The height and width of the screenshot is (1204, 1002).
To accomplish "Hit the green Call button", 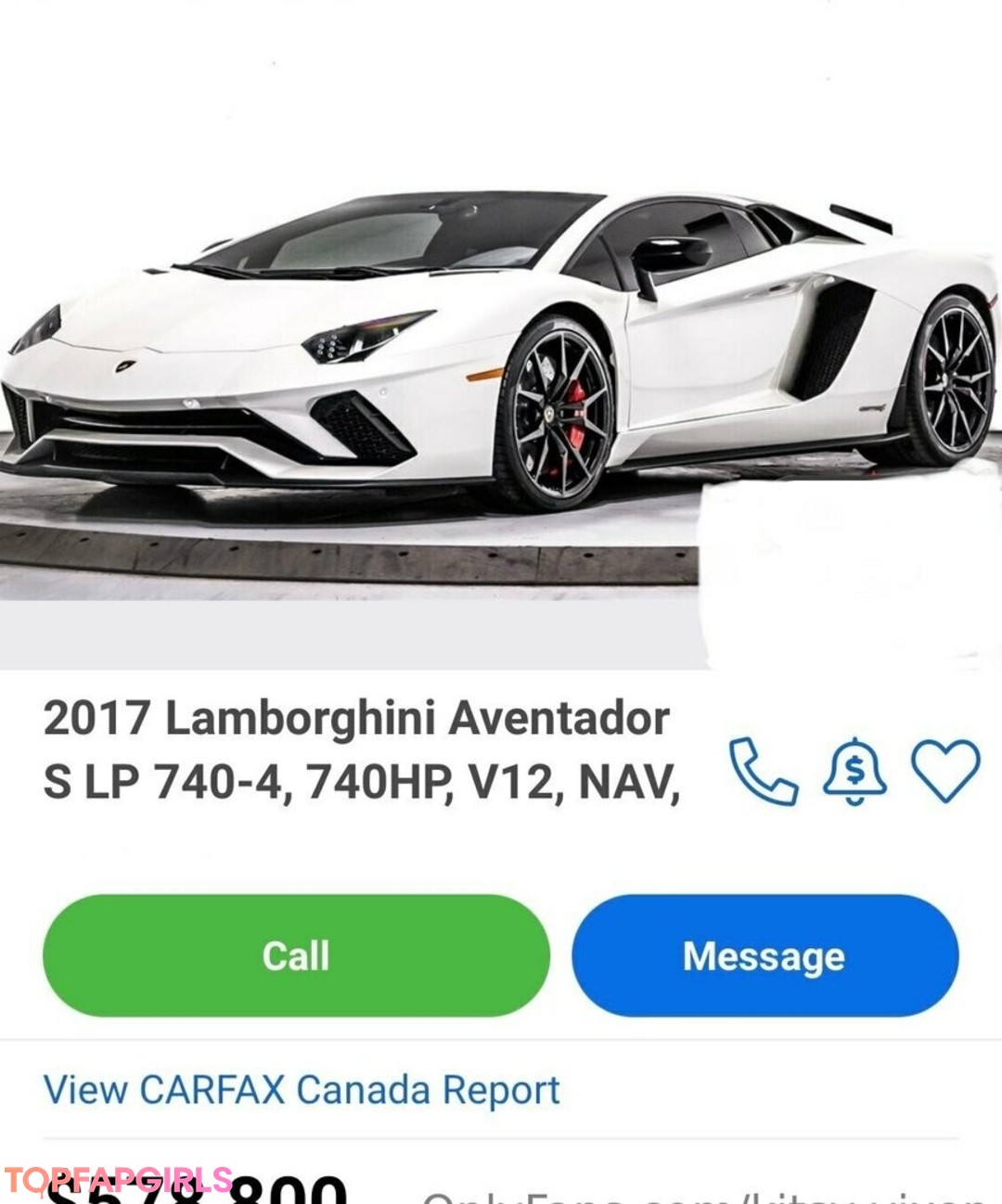I will click(x=296, y=955).
